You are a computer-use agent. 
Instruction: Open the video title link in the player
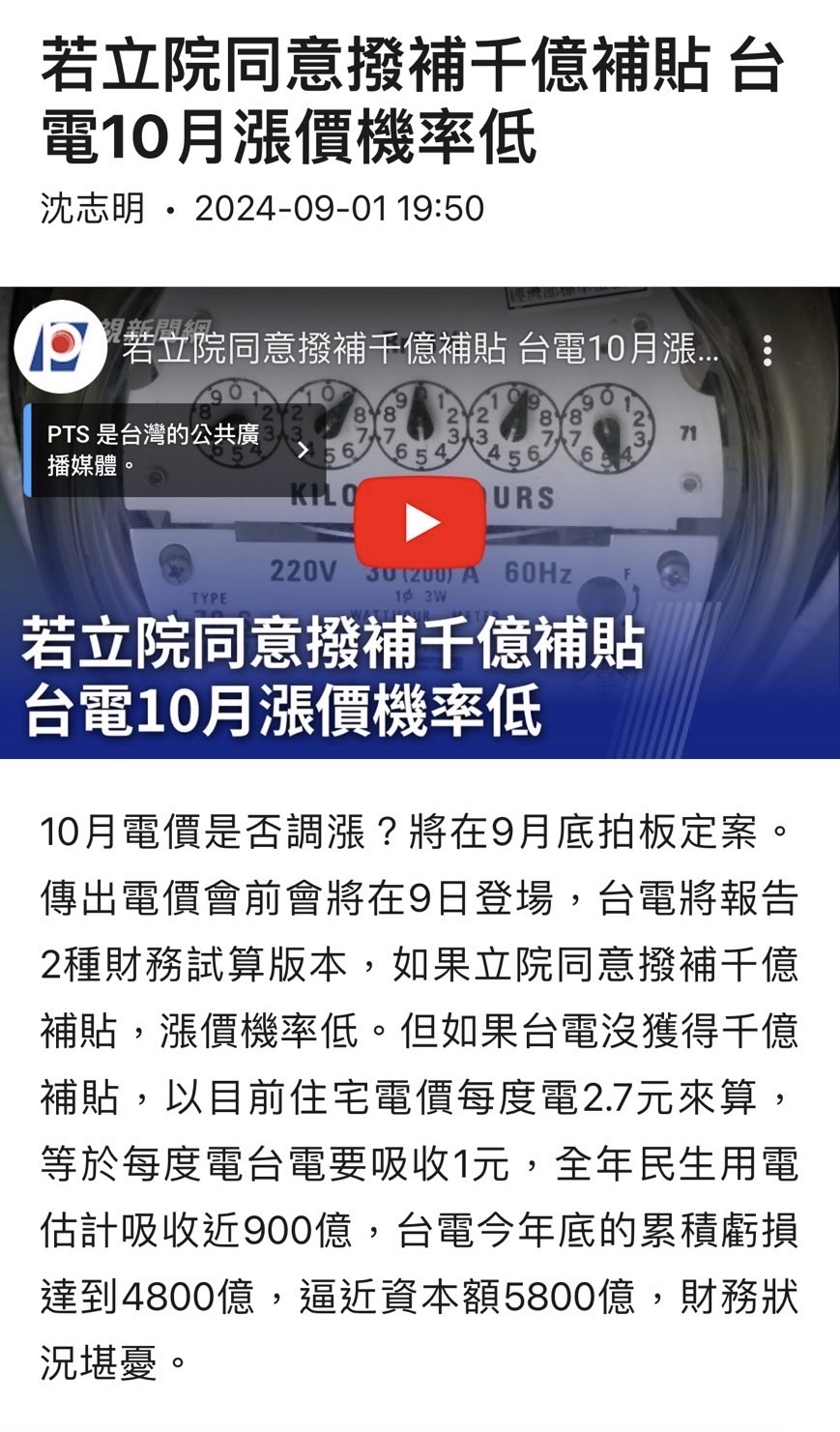[420, 349]
